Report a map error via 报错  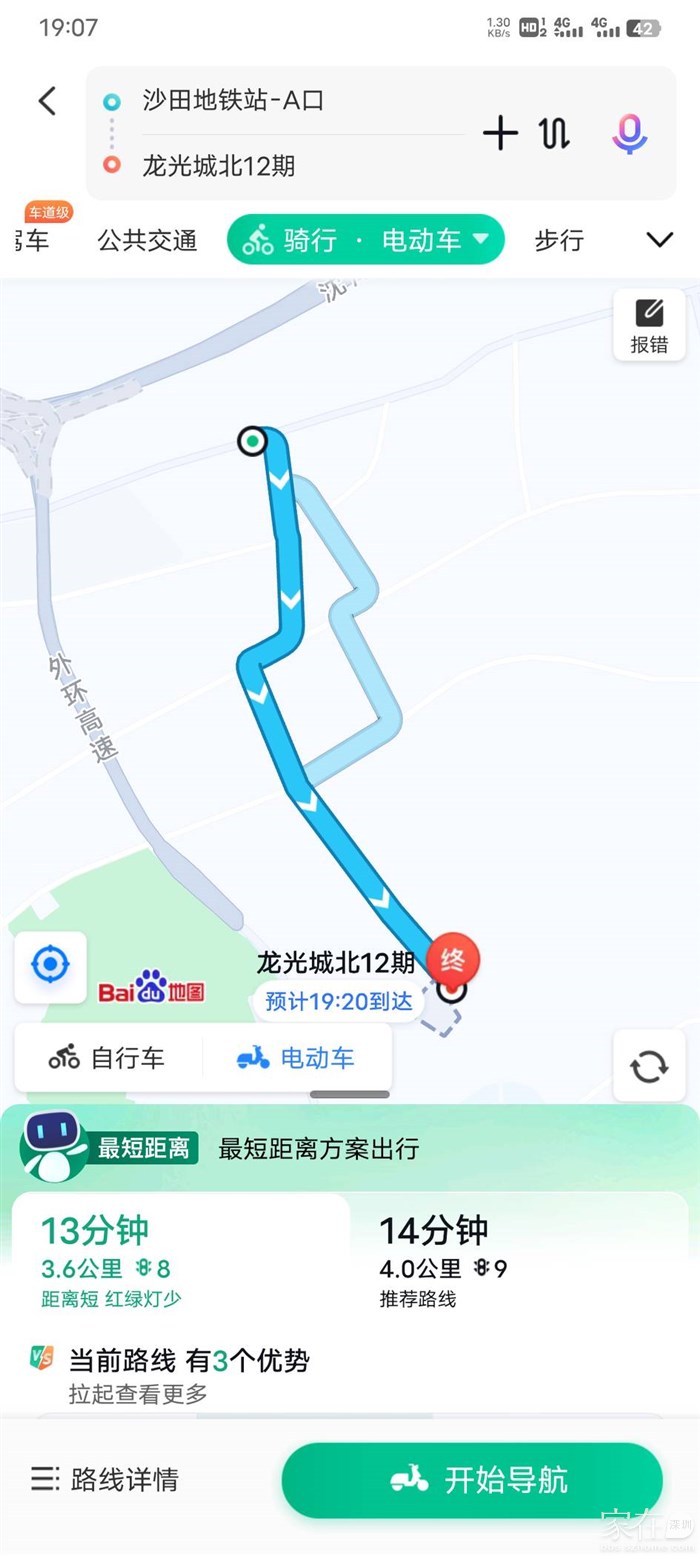(649, 326)
